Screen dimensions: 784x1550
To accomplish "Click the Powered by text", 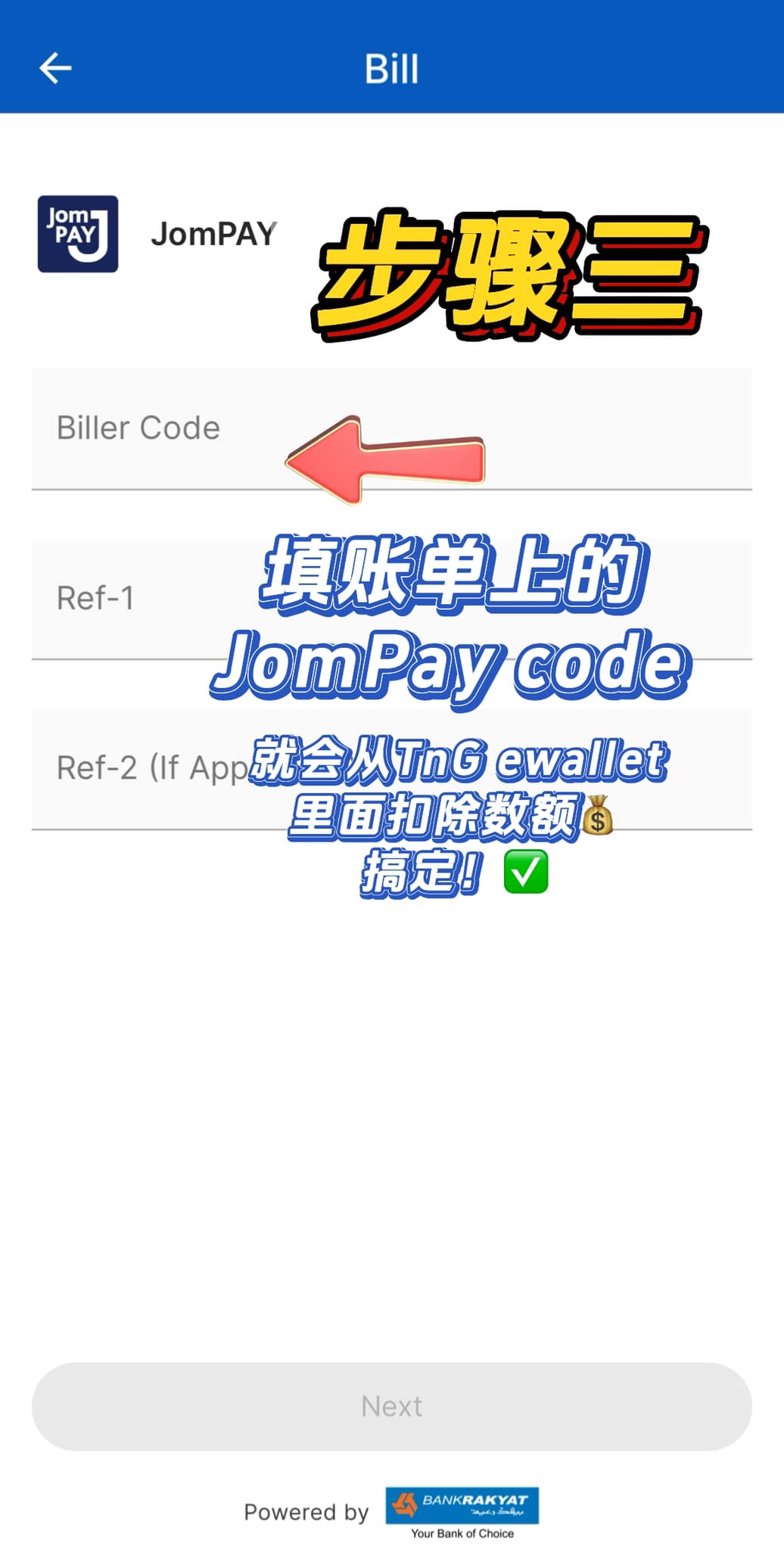I will point(306,1512).
